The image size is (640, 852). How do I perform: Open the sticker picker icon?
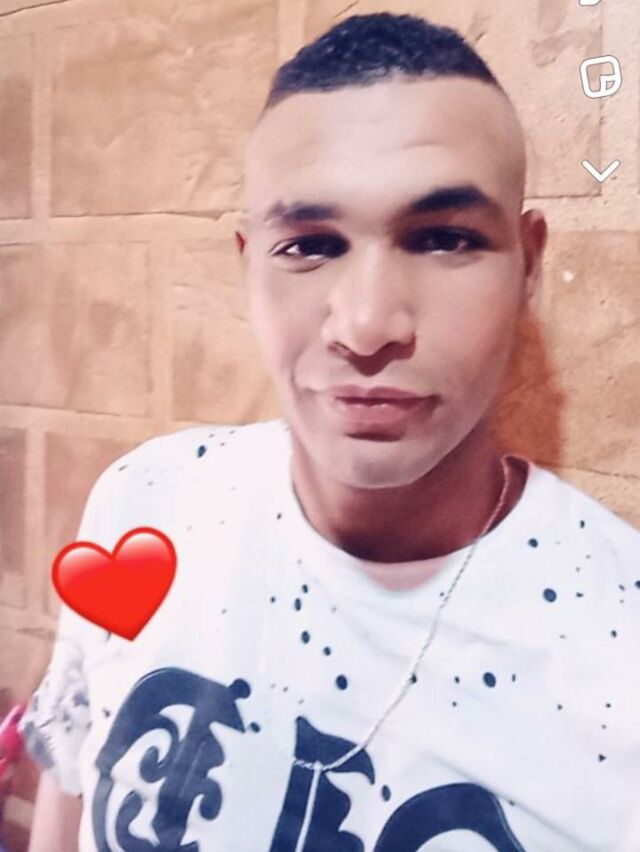point(600,77)
